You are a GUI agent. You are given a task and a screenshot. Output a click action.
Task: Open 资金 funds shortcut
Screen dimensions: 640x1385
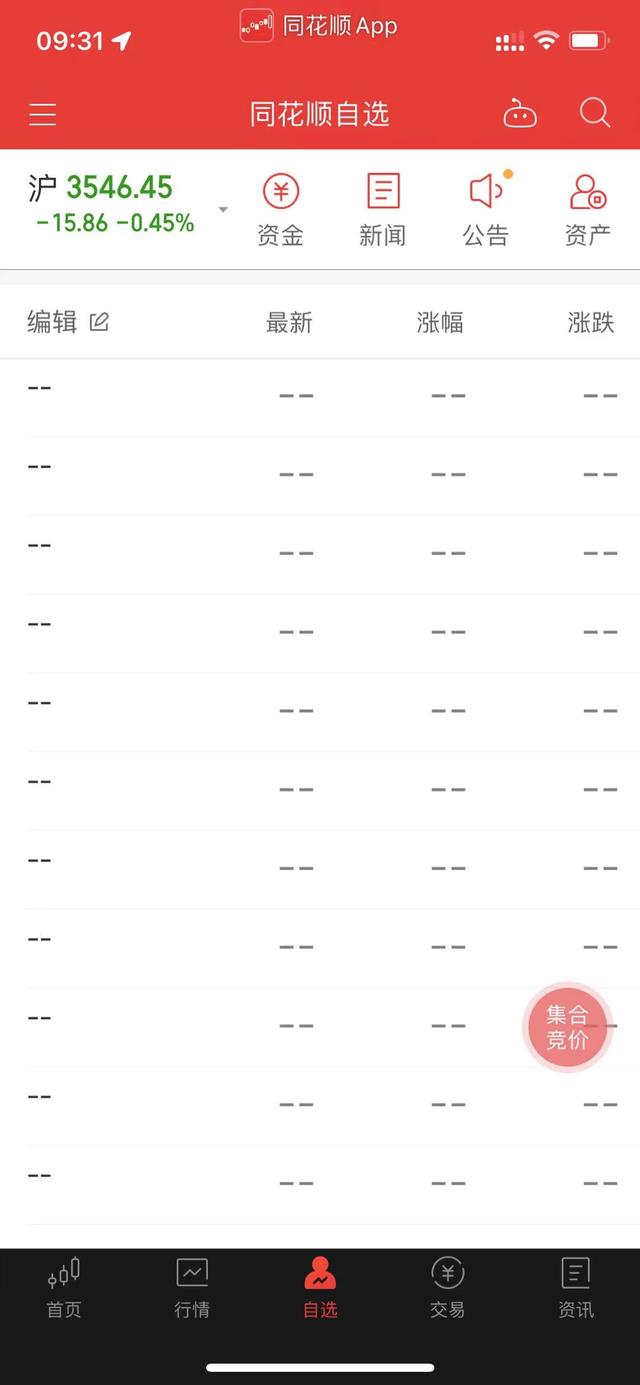[x=280, y=210]
